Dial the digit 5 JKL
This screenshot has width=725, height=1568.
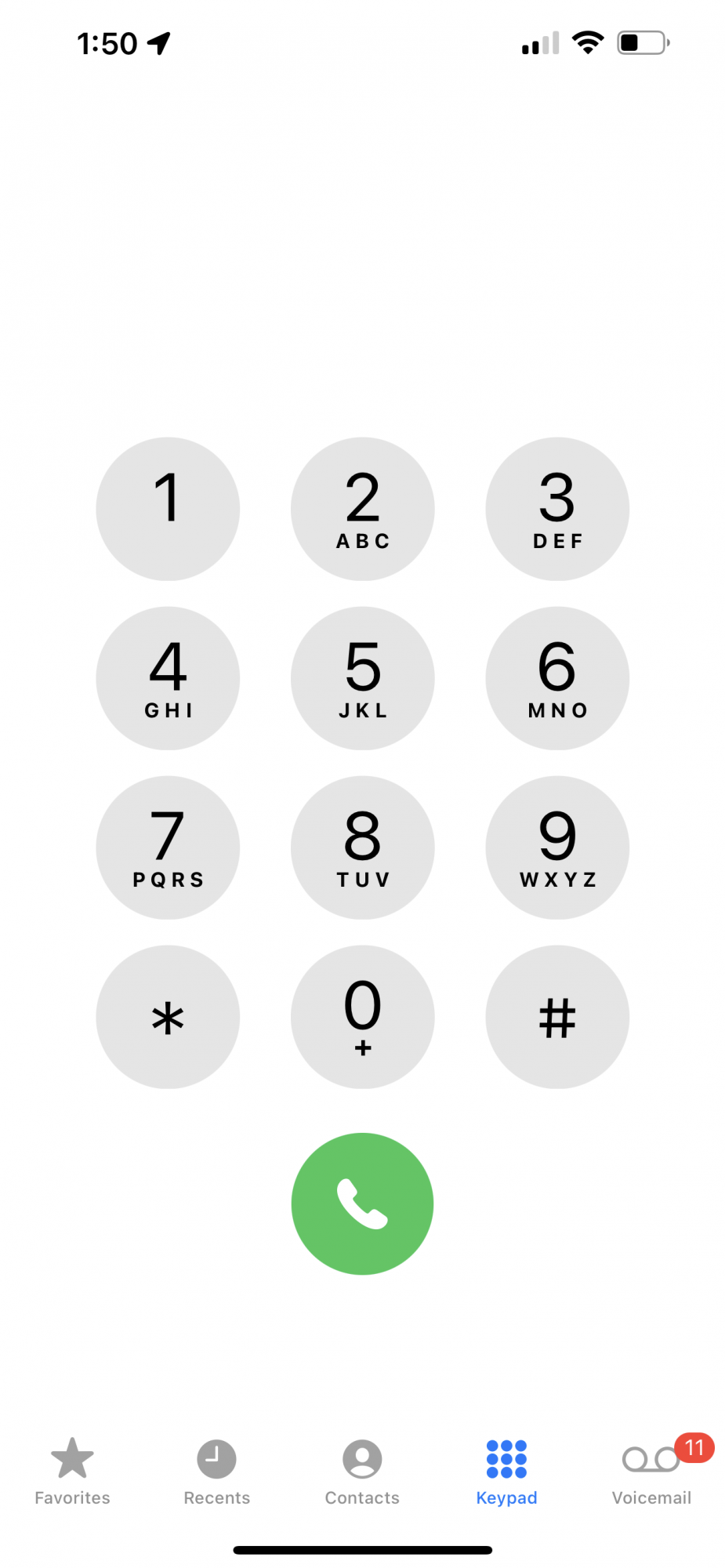pyautogui.click(x=362, y=678)
